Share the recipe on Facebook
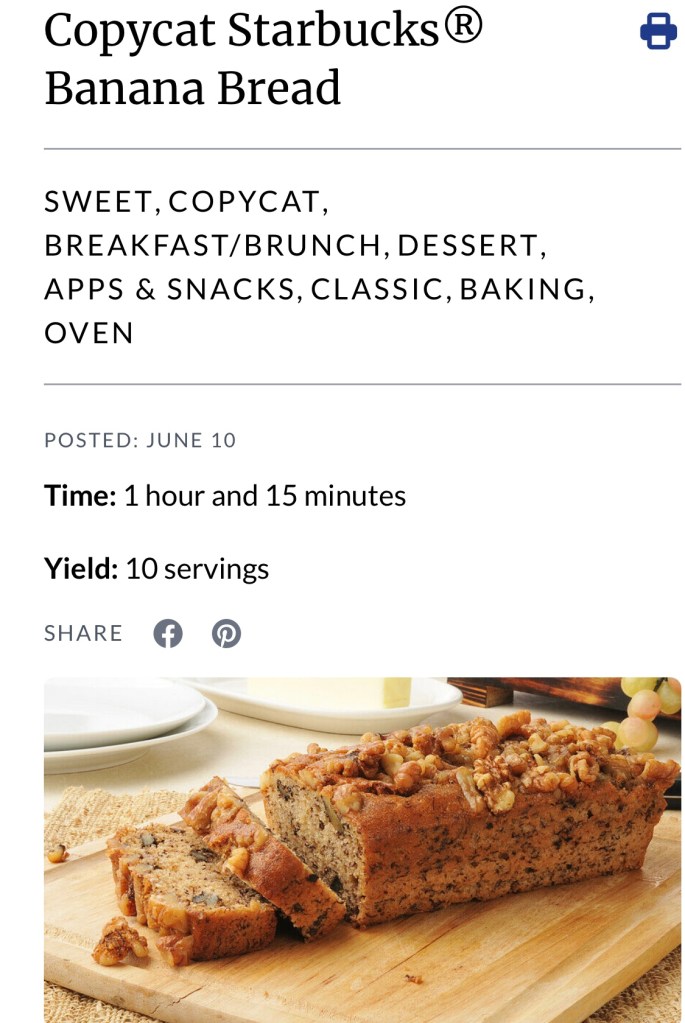Screen dimensions: 685x1023 click(x=168, y=634)
